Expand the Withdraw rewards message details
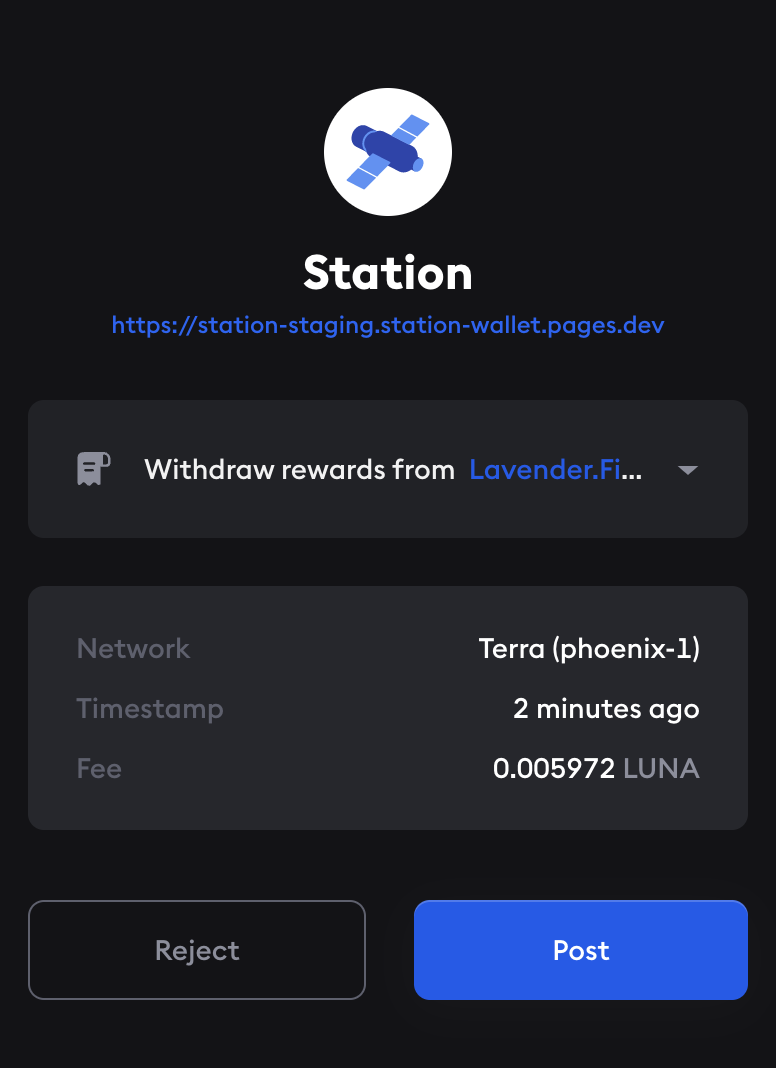Viewport: 776px width, 1068px height. pos(687,470)
